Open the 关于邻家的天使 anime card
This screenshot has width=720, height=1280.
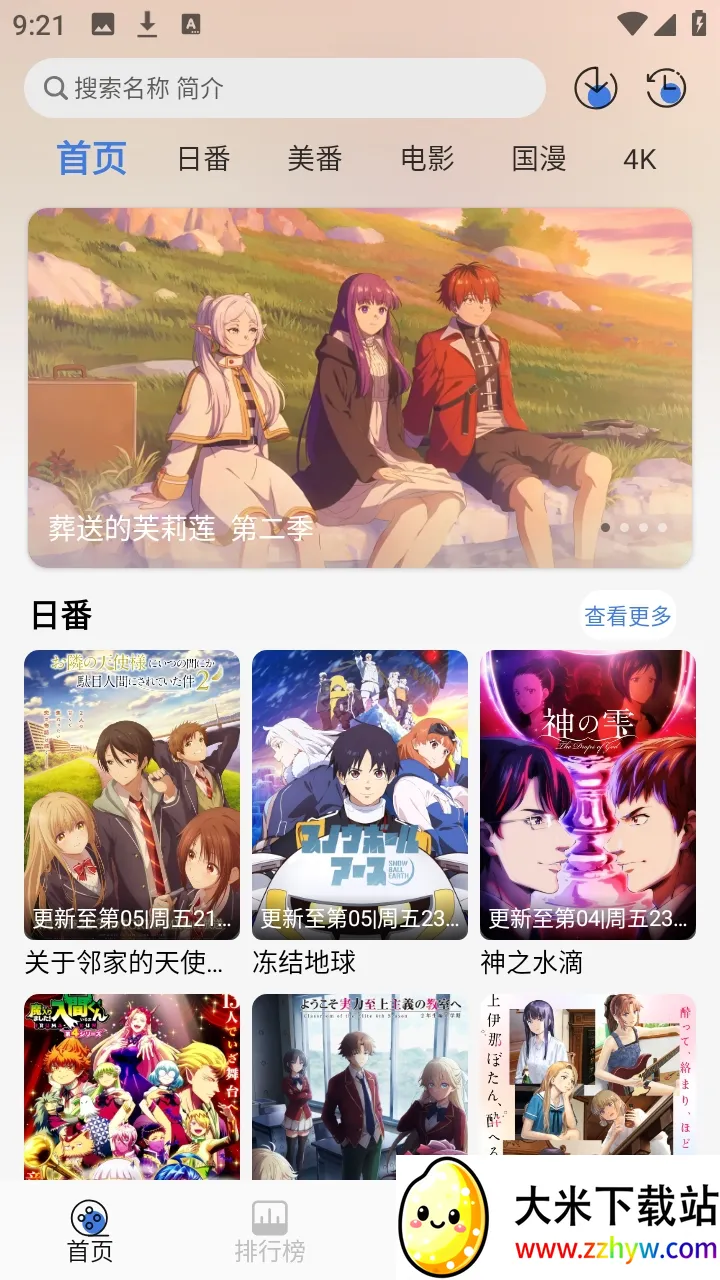coord(132,814)
